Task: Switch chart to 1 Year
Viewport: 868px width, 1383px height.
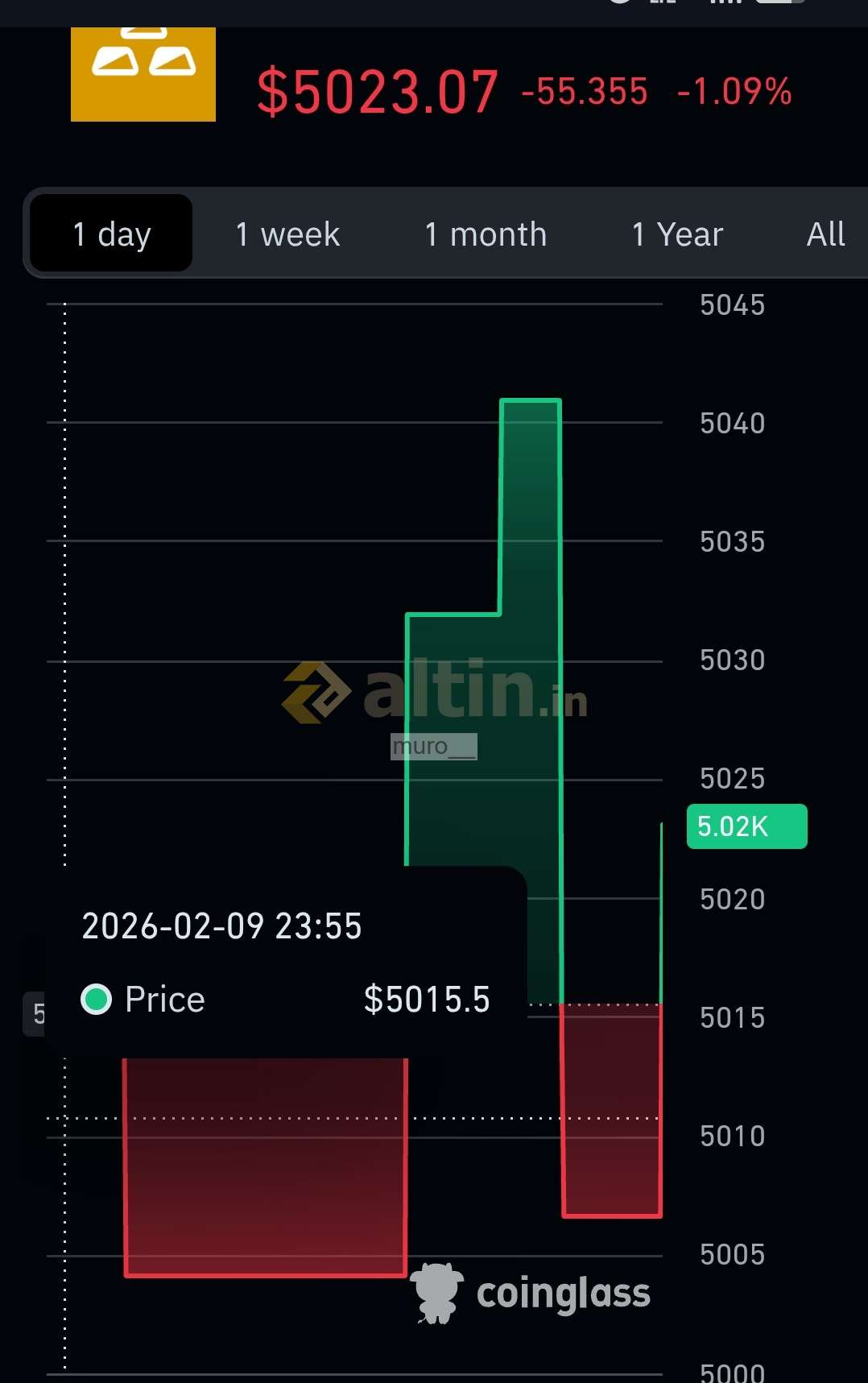Action: 677,234
